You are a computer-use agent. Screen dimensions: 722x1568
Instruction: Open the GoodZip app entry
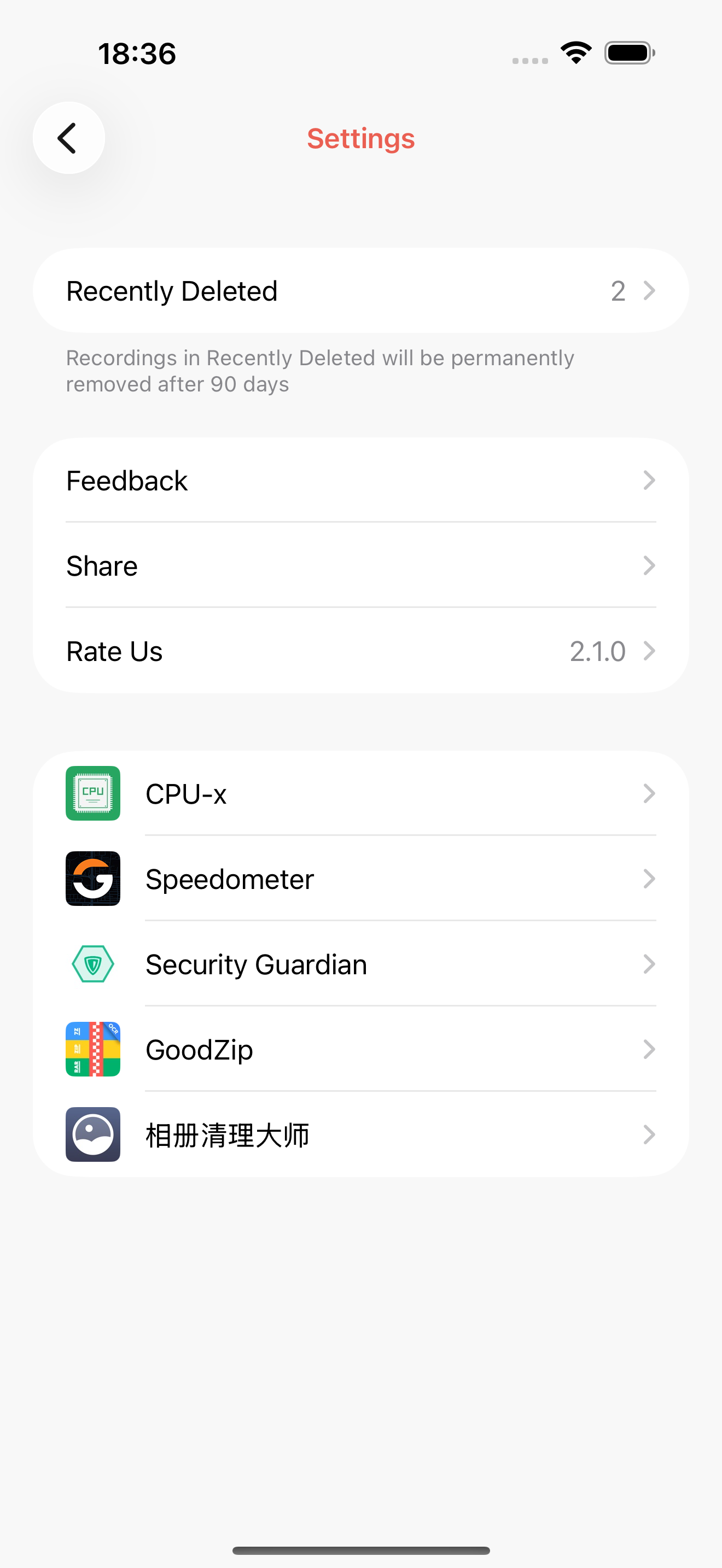click(361, 1049)
